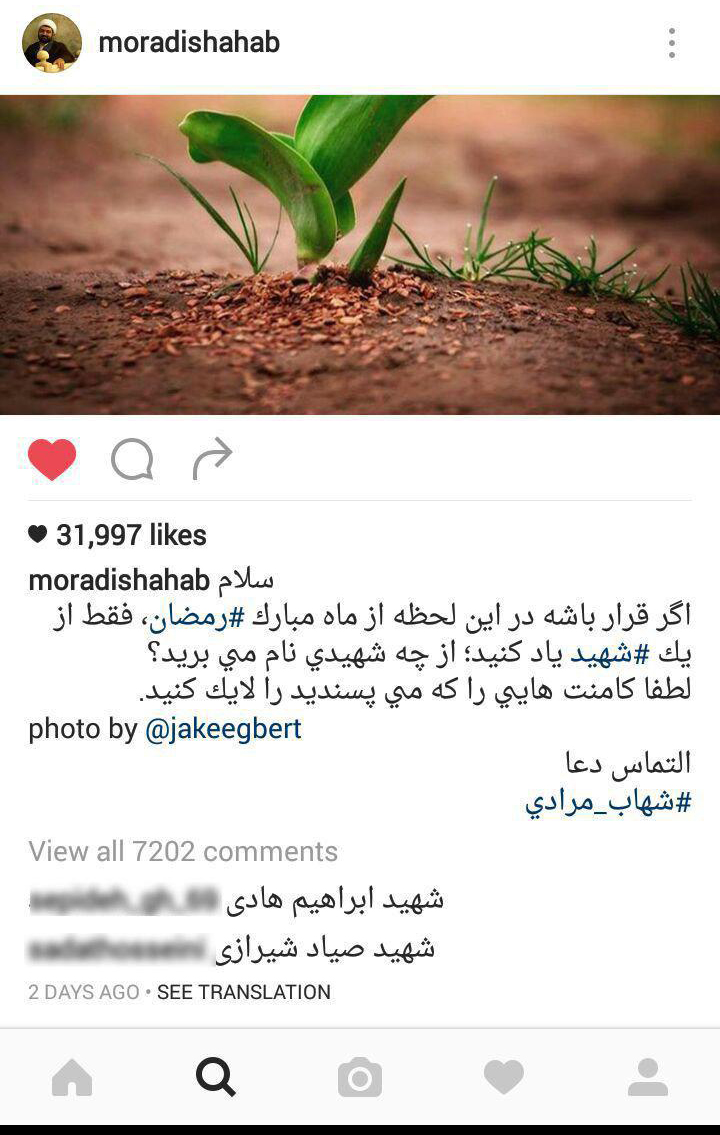Viewport: 720px width, 1135px height.
Task: Switch to the Search tab
Action: point(216,1078)
